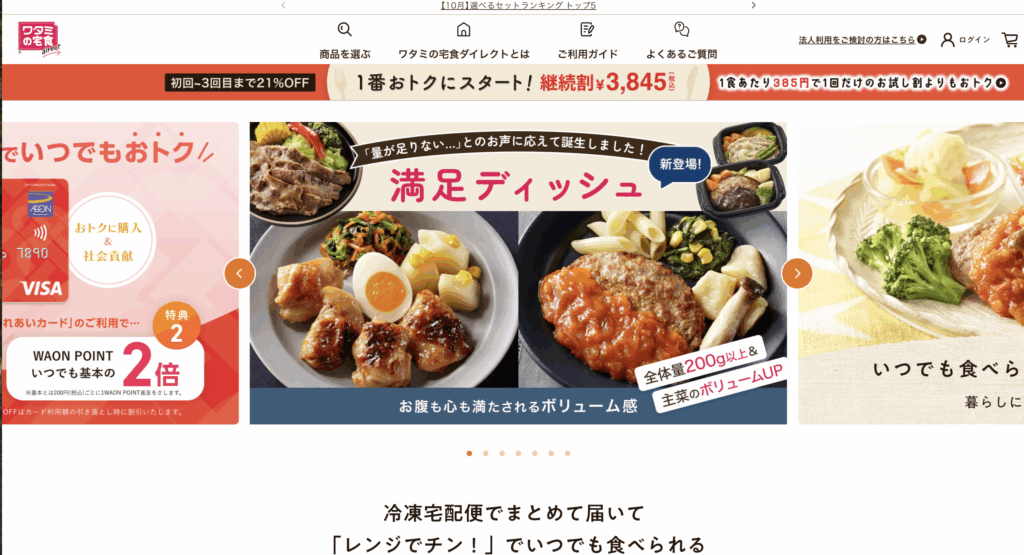Screen dimensions: 1024x555
Task: Open 法人利用をご検討の方はこちら link
Action: point(862,40)
